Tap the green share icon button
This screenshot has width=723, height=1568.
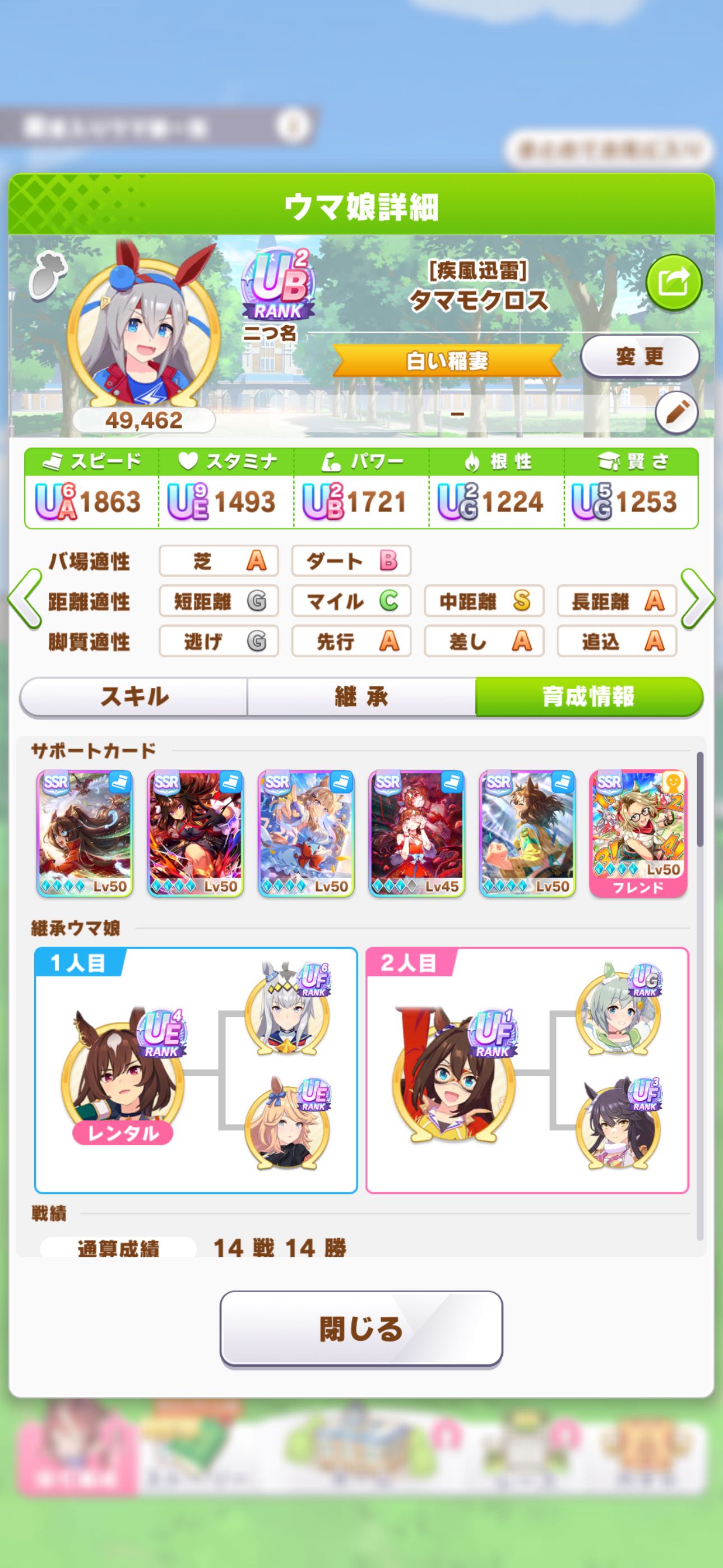coord(673,283)
